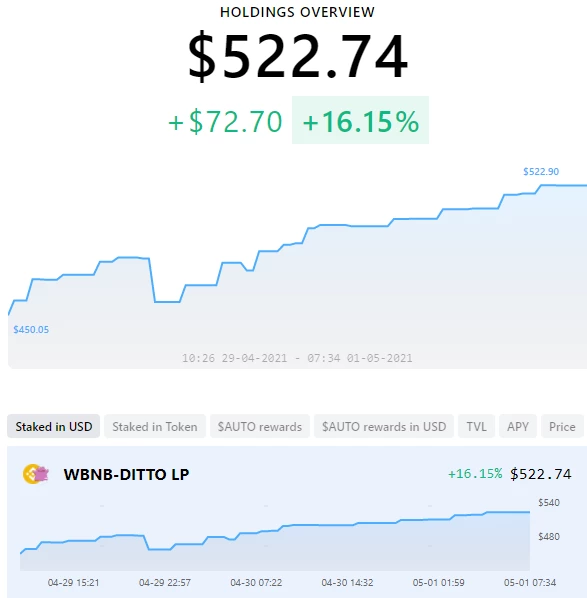Switch to $AUTO rewards in USD
The height and width of the screenshot is (598, 587).
[384, 426]
